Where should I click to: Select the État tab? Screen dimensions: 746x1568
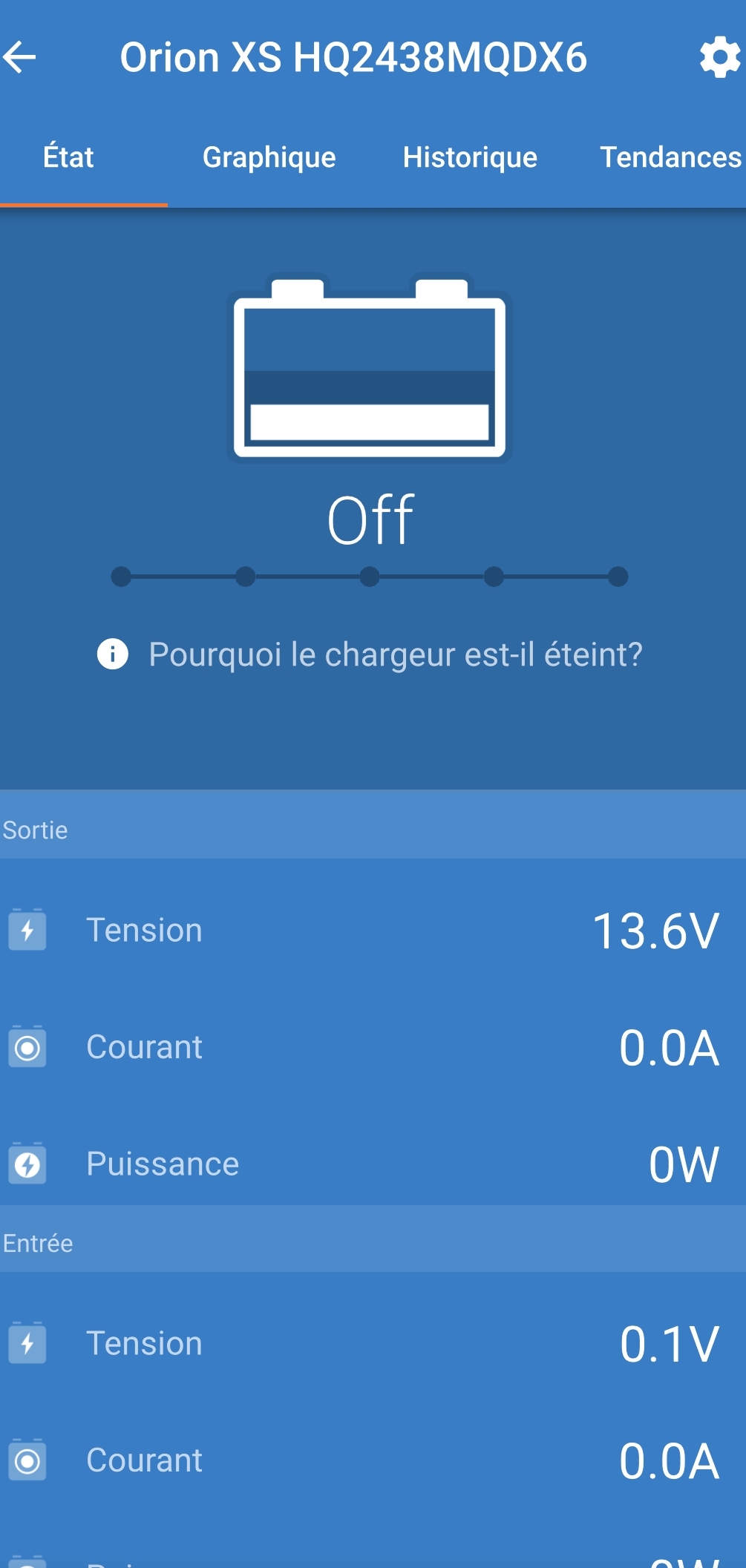coord(68,157)
